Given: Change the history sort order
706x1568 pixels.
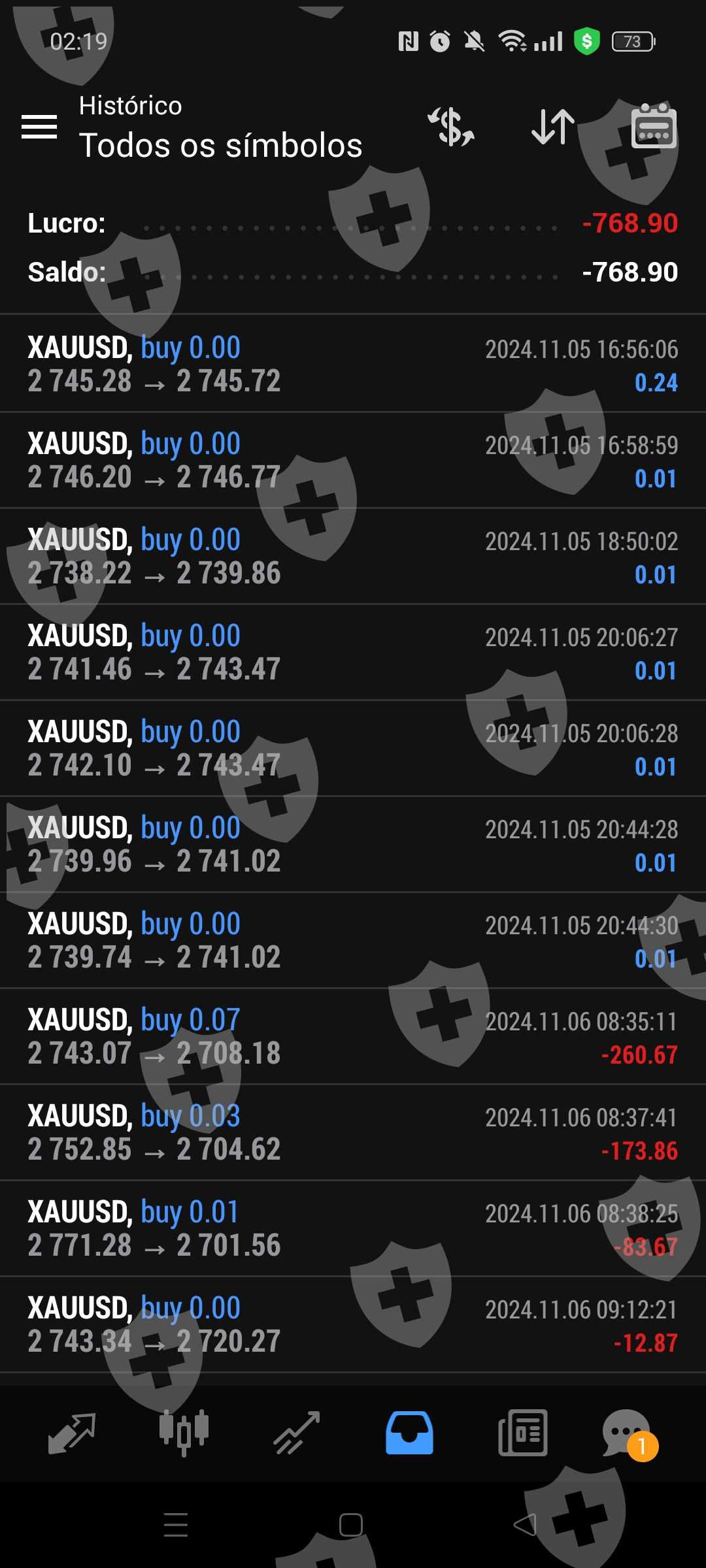Looking at the screenshot, I should pyautogui.click(x=553, y=126).
